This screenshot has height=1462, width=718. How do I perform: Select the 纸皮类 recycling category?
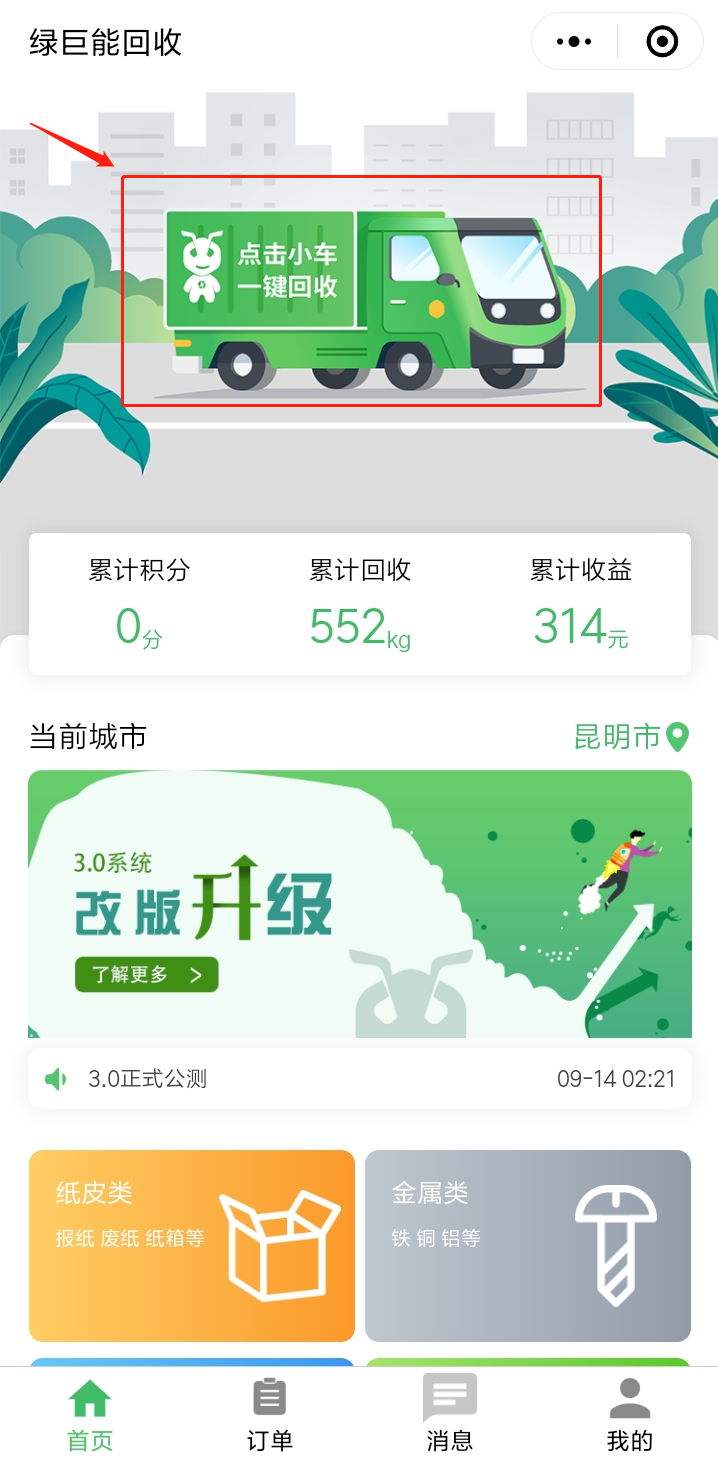pyautogui.click(x=192, y=1245)
